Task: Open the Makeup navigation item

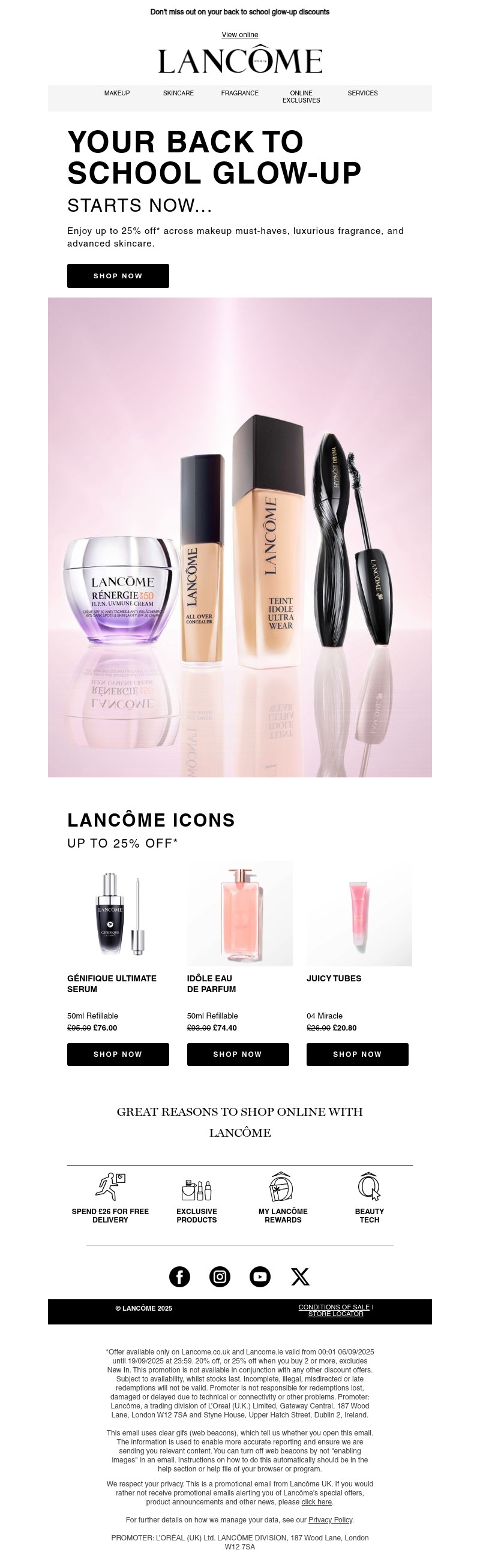Action: click(x=117, y=93)
